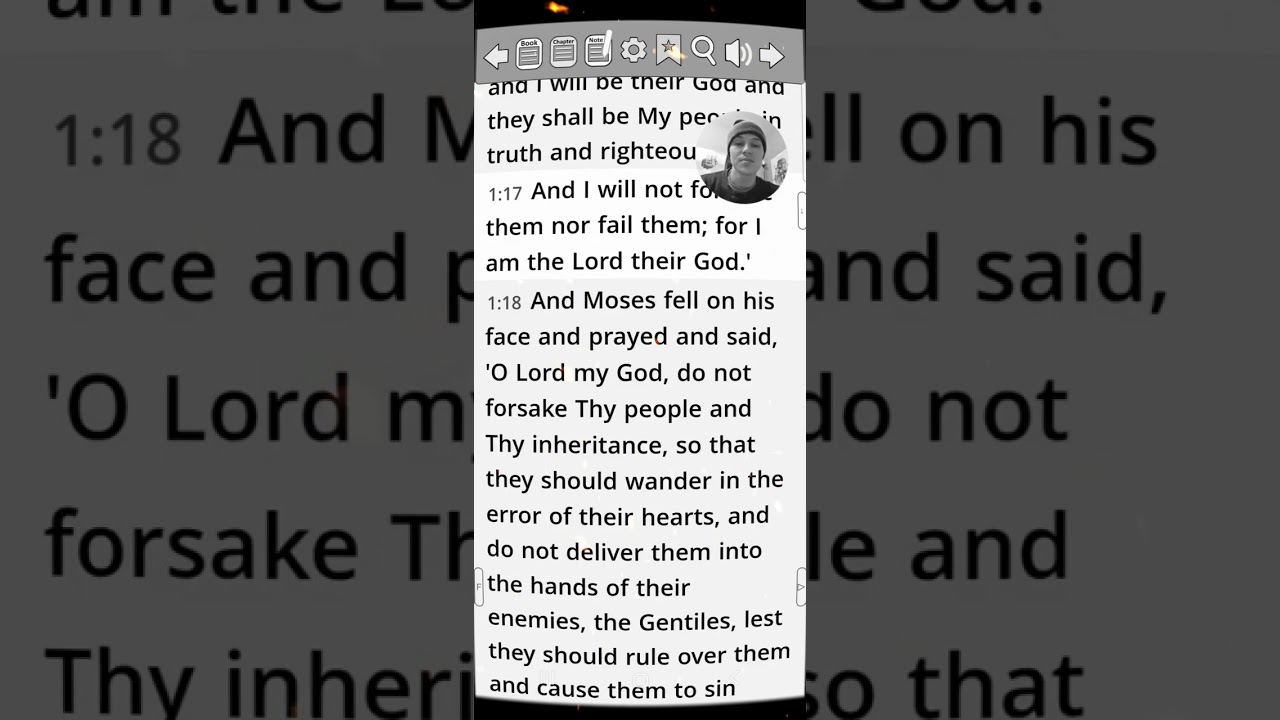1280x720 pixels.
Task: Open the star bookmarks icon
Action: click(668, 49)
